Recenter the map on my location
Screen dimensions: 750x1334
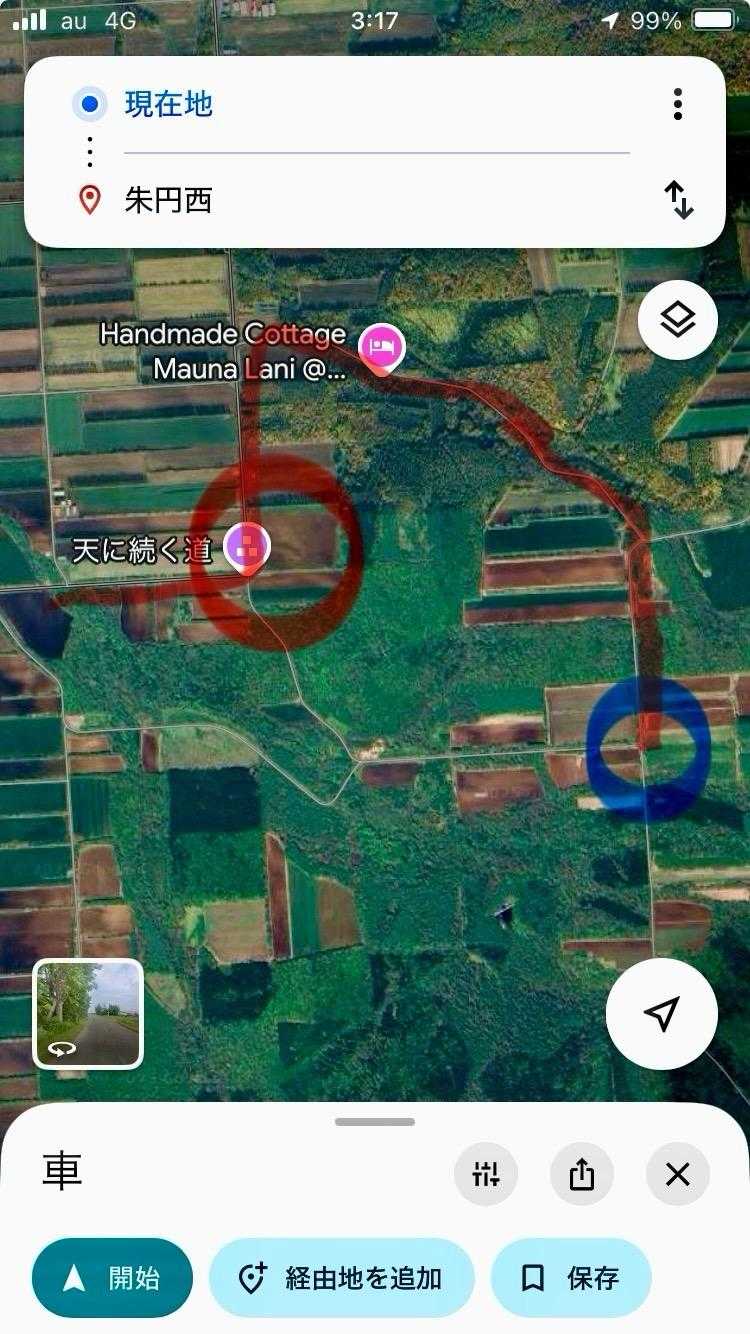[x=661, y=1014]
